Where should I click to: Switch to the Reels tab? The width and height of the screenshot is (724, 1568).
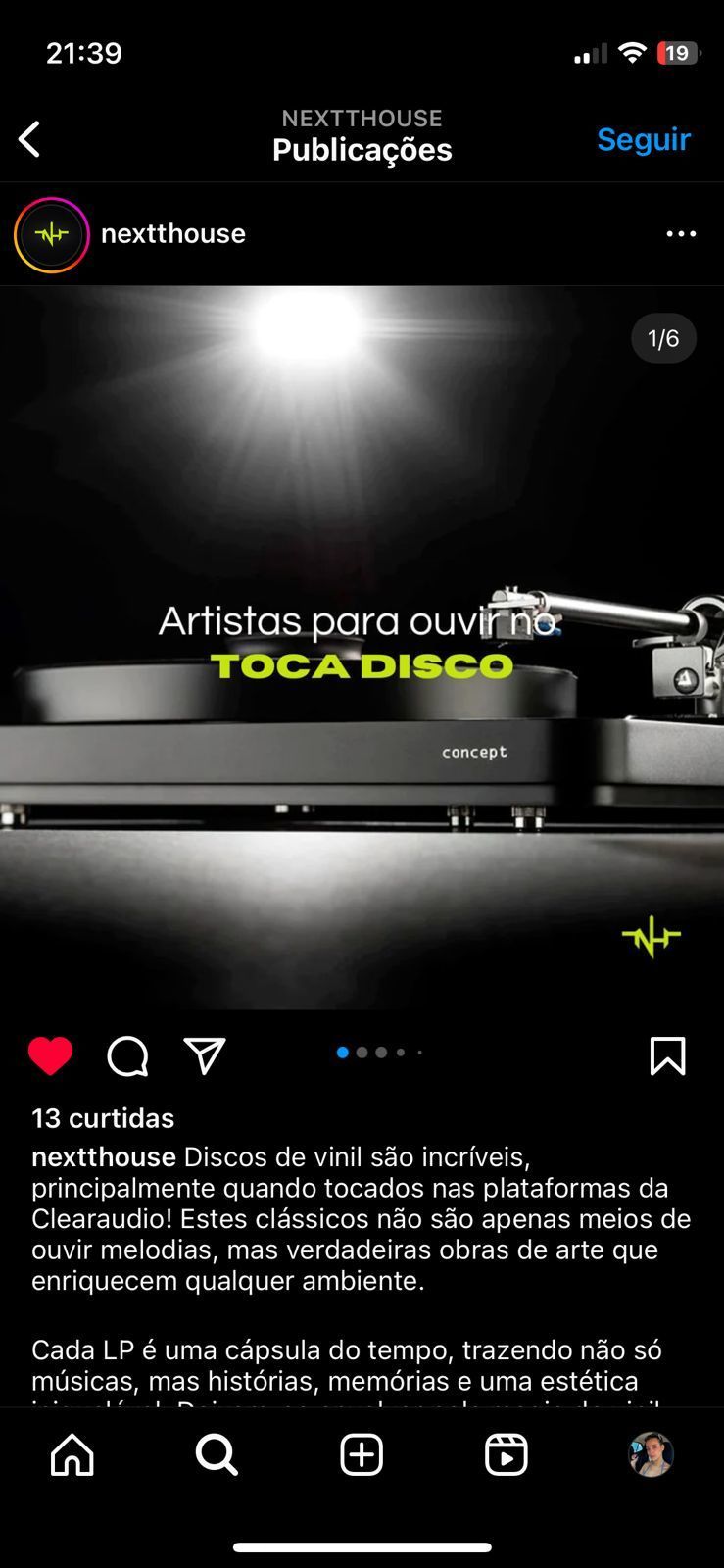pos(507,1455)
